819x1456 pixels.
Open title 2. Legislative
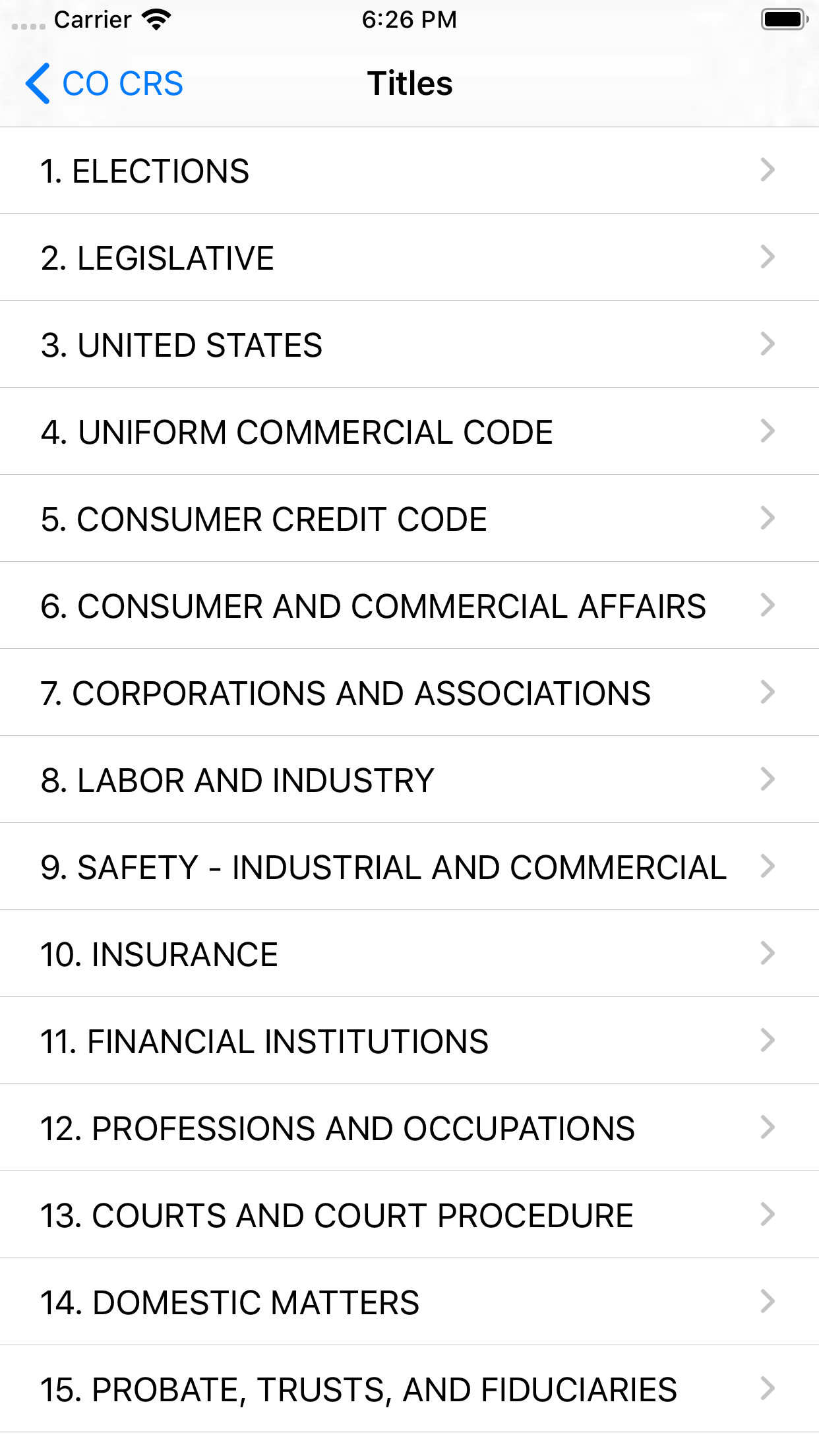pos(409,258)
